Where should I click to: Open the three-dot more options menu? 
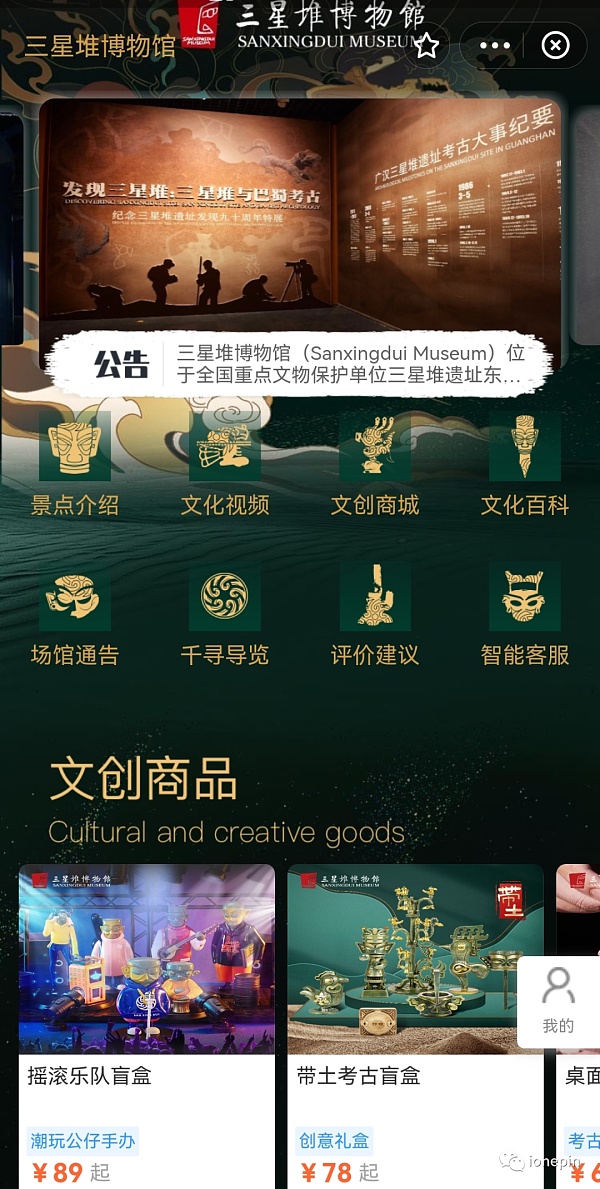click(495, 46)
